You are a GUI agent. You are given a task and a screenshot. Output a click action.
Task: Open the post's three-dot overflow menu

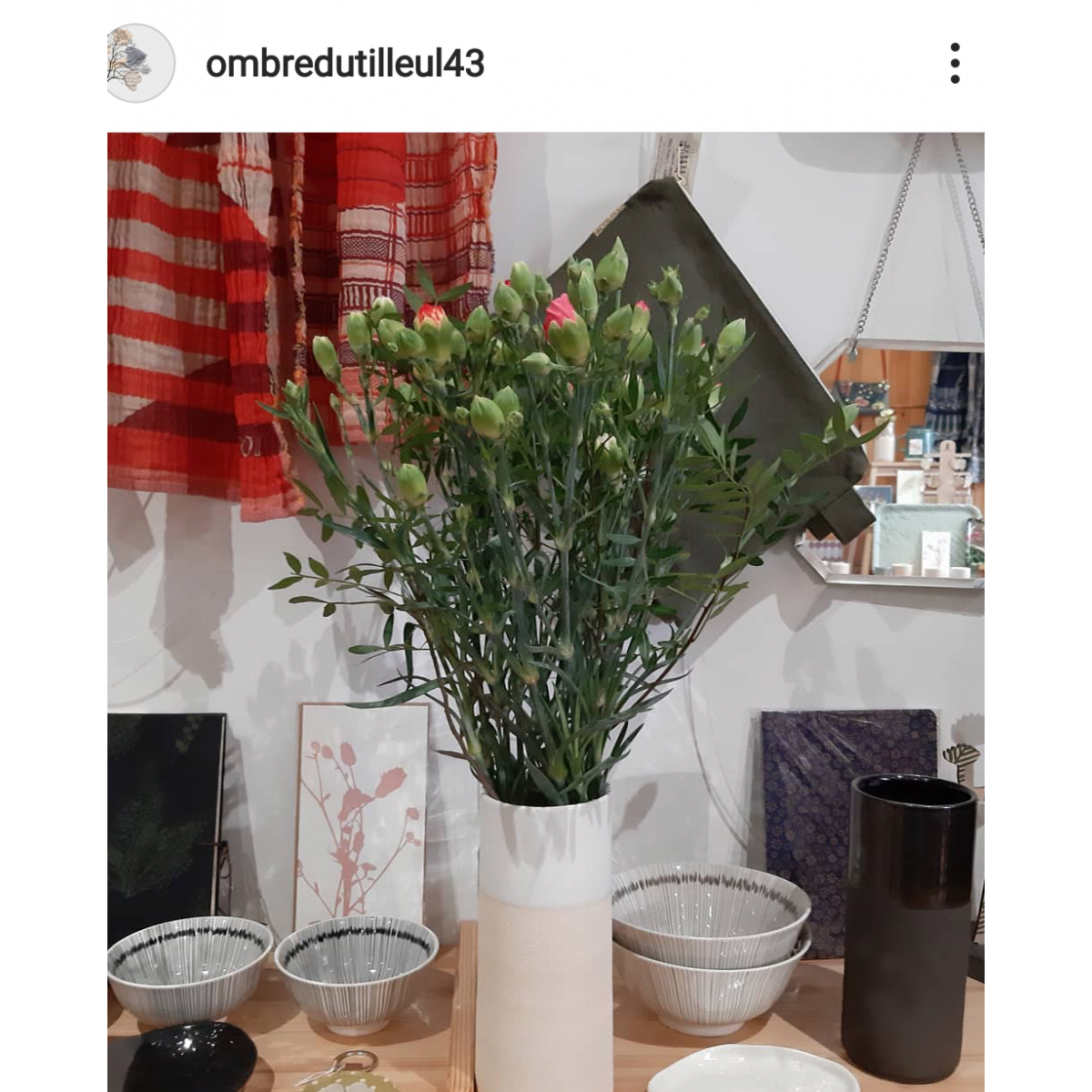pos(954,64)
